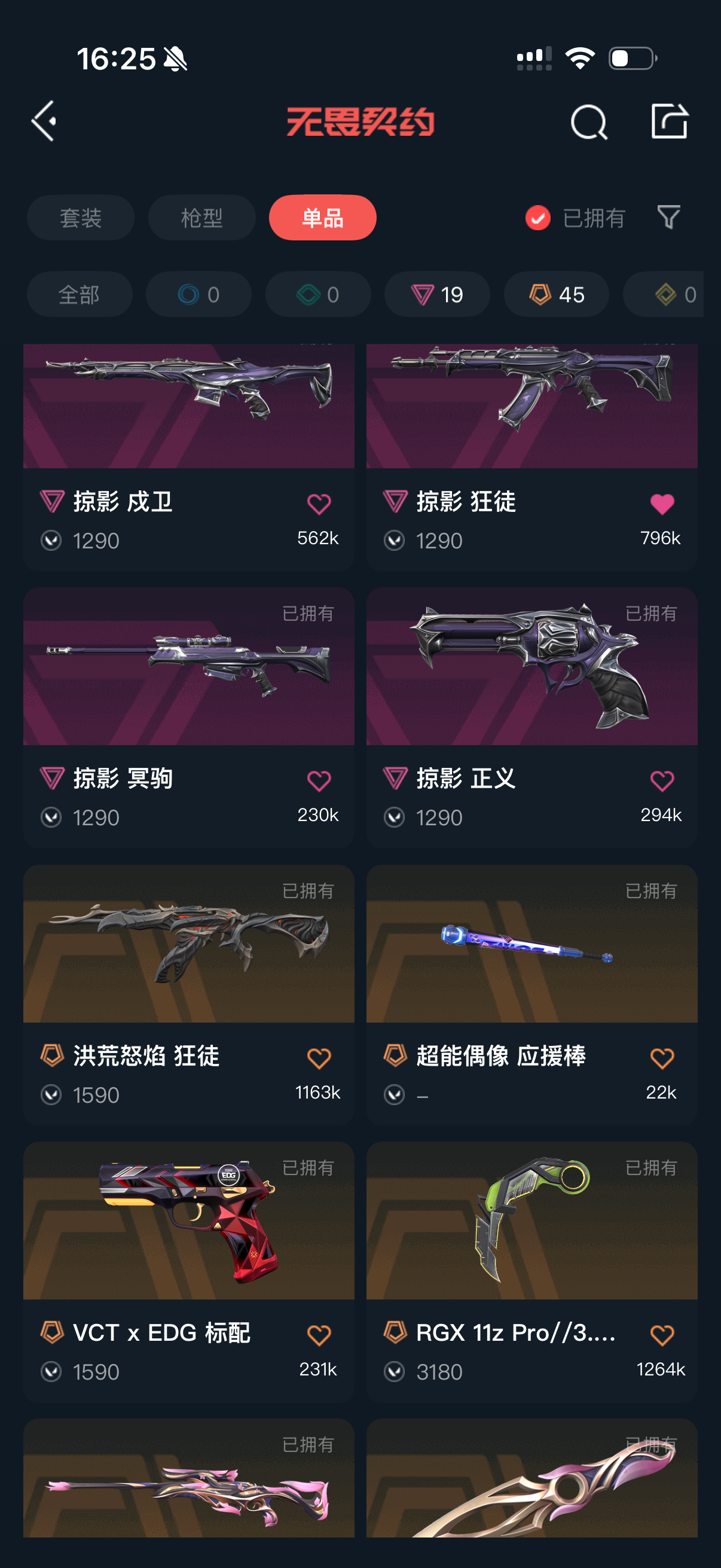Switch to the 套装 tab
Image resolution: width=721 pixels, height=1568 pixels.
80,218
